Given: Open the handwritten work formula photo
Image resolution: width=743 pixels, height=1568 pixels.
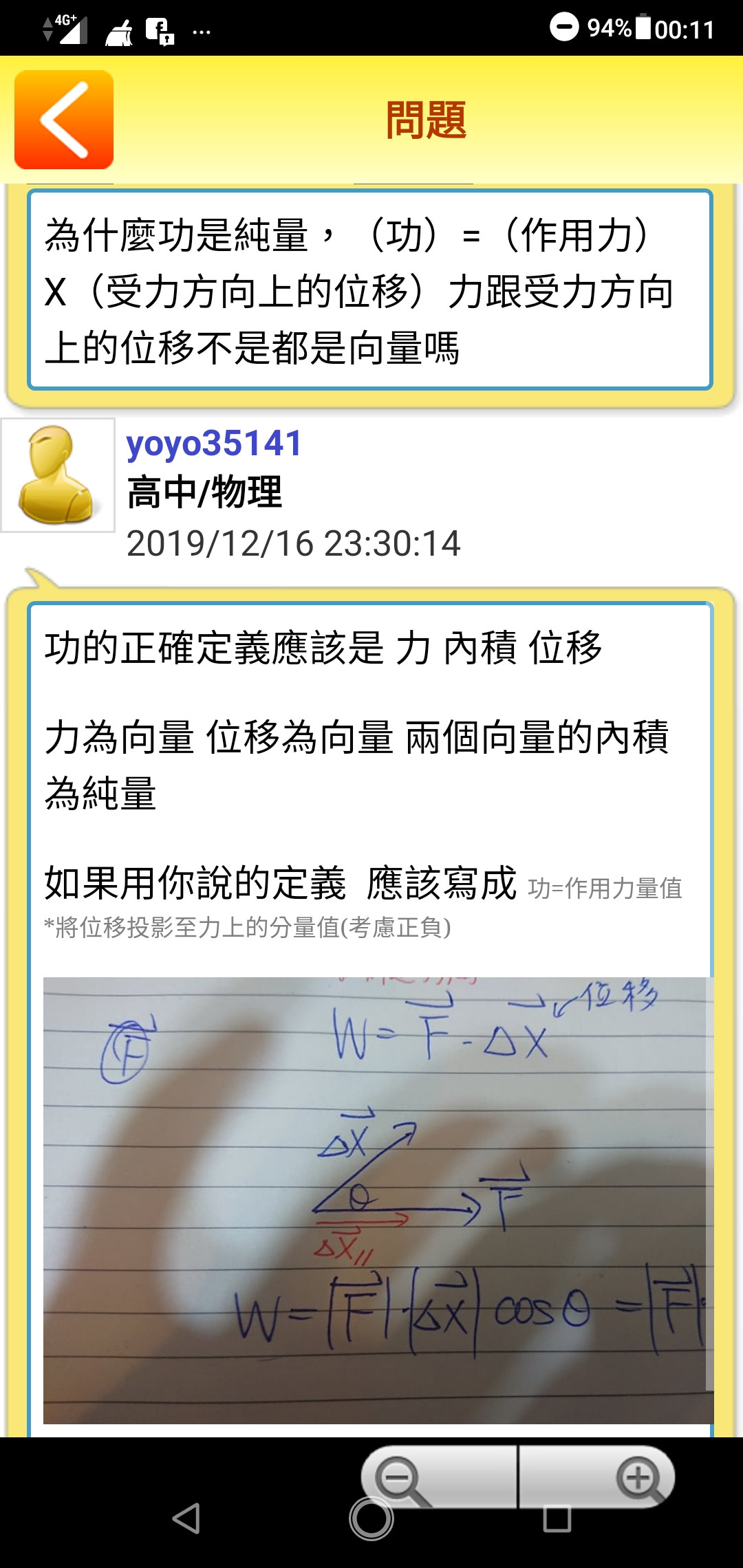Looking at the screenshot, I should [x=377, y=1199].
